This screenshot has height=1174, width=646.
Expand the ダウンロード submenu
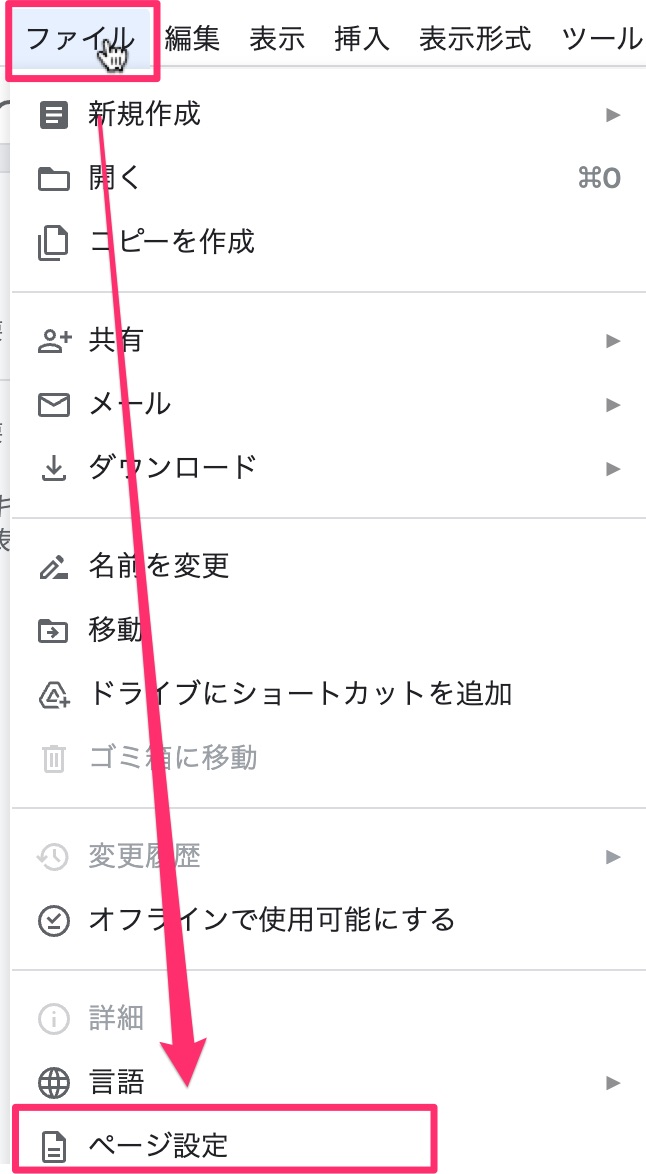[328, 468]
